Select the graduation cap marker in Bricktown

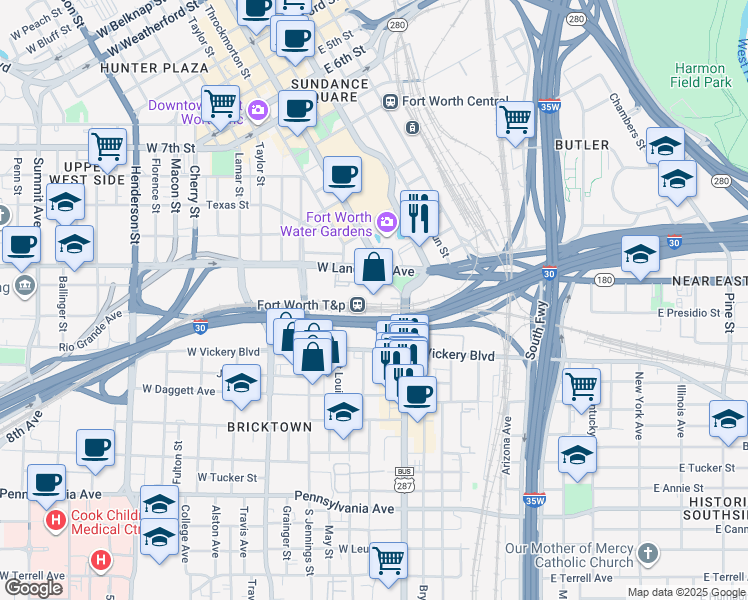tap(342, 411)
